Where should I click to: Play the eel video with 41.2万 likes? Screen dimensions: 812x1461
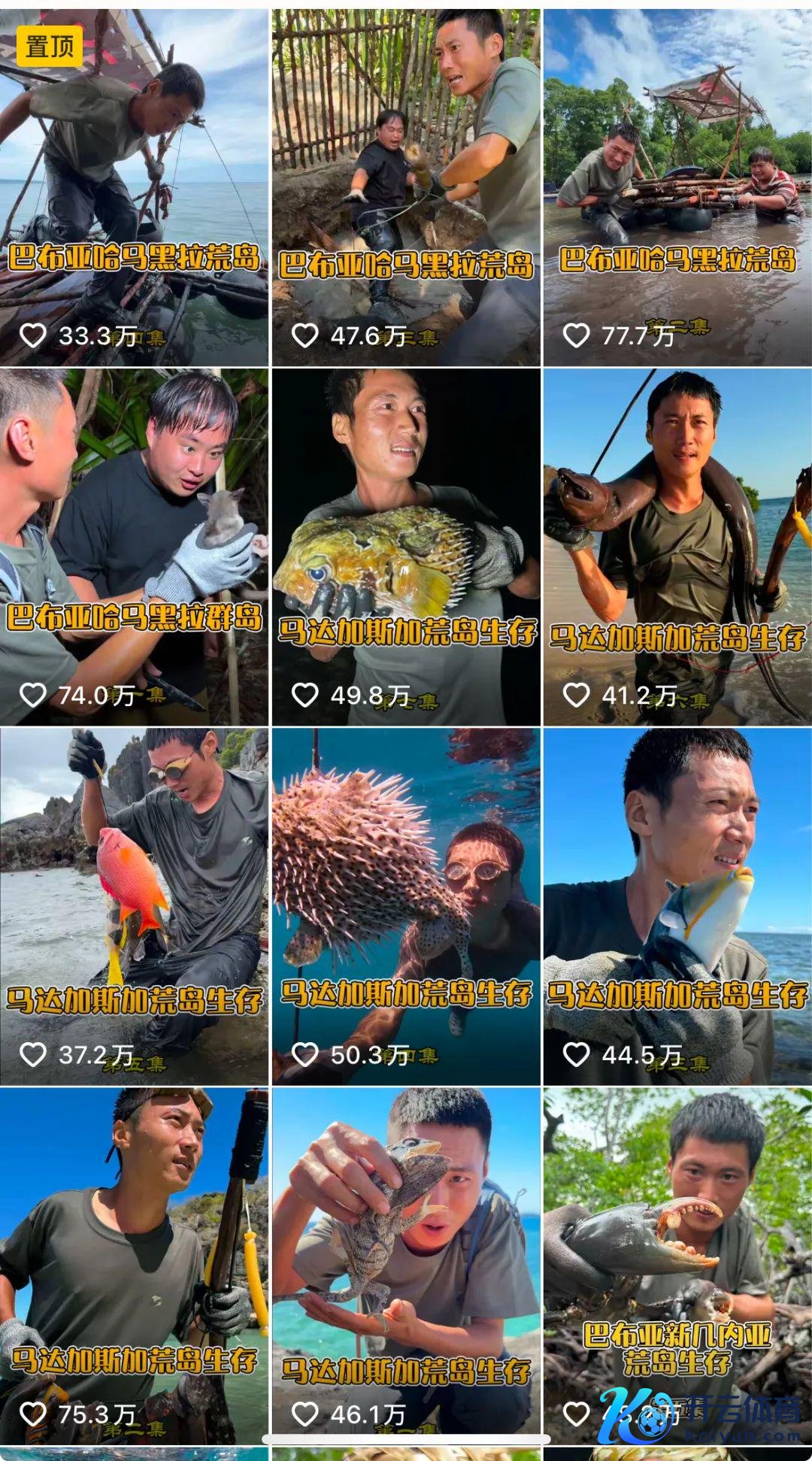677,547
